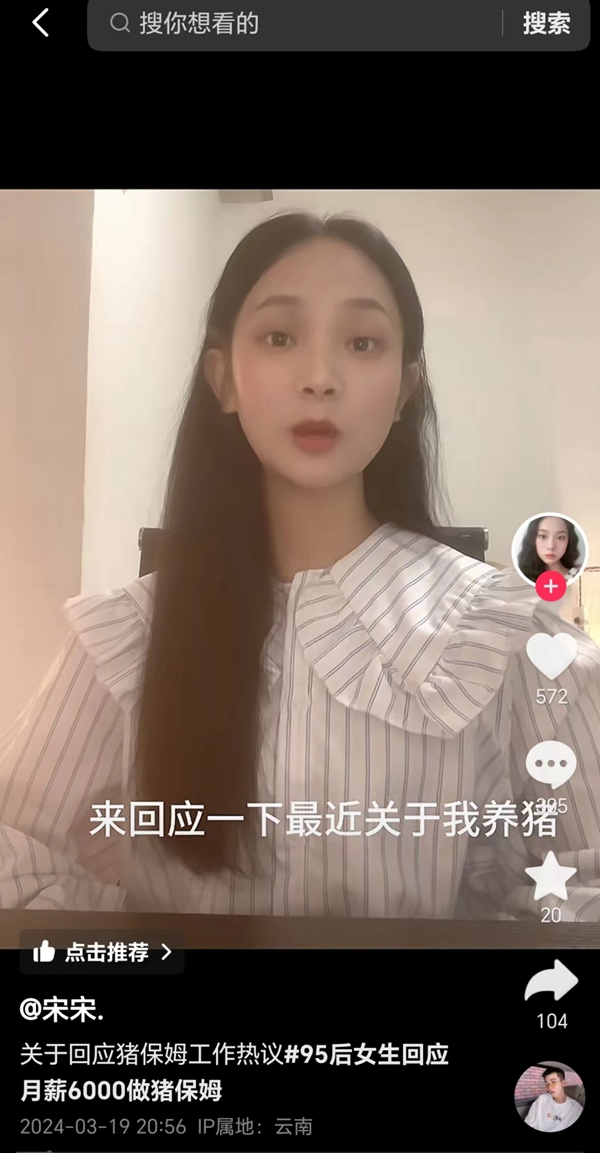Open the comments section
This screenshot has height=1153, width=600.
[551, 767]
